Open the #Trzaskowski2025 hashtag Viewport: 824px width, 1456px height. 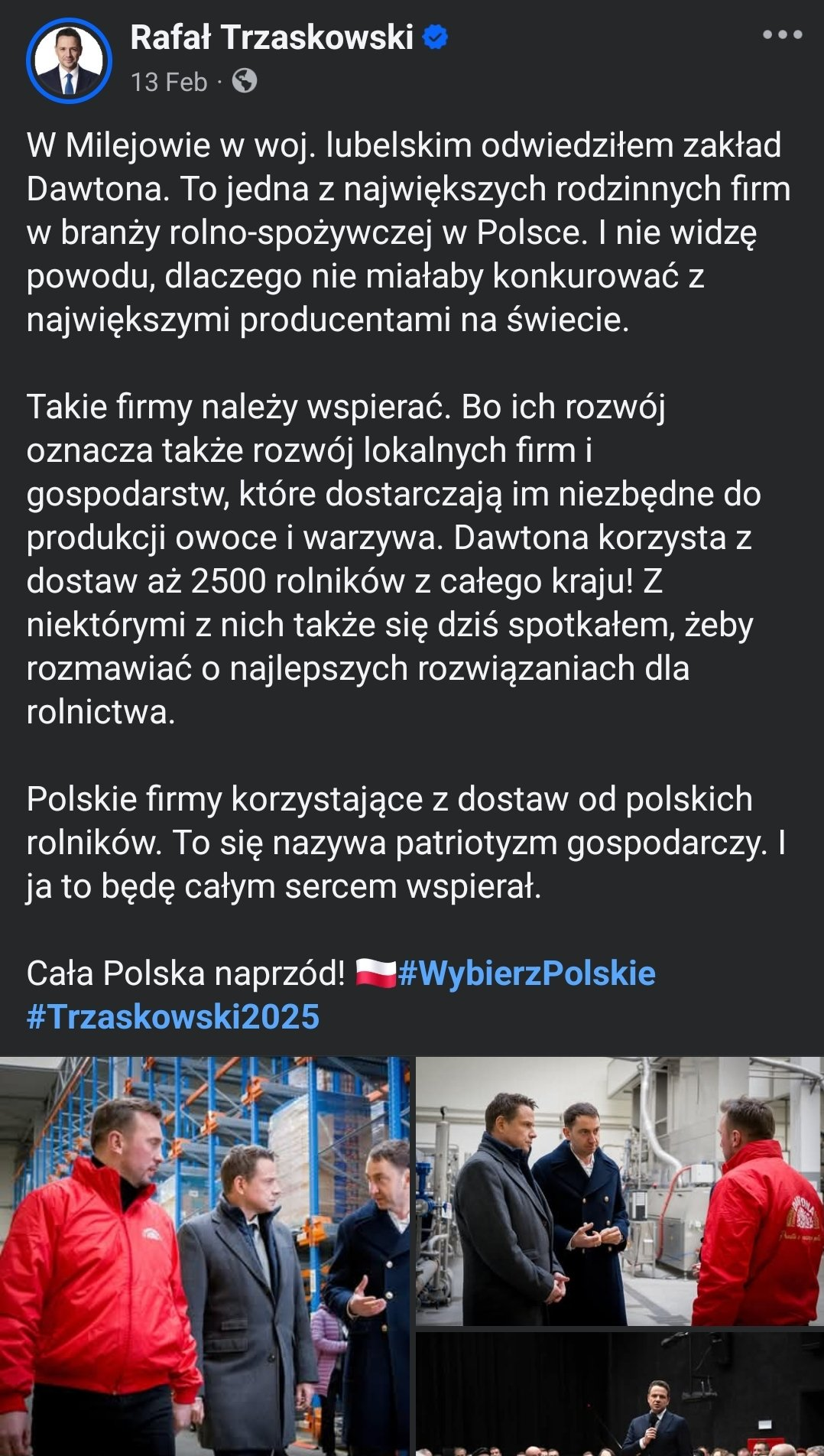[x=173, y=1017]
